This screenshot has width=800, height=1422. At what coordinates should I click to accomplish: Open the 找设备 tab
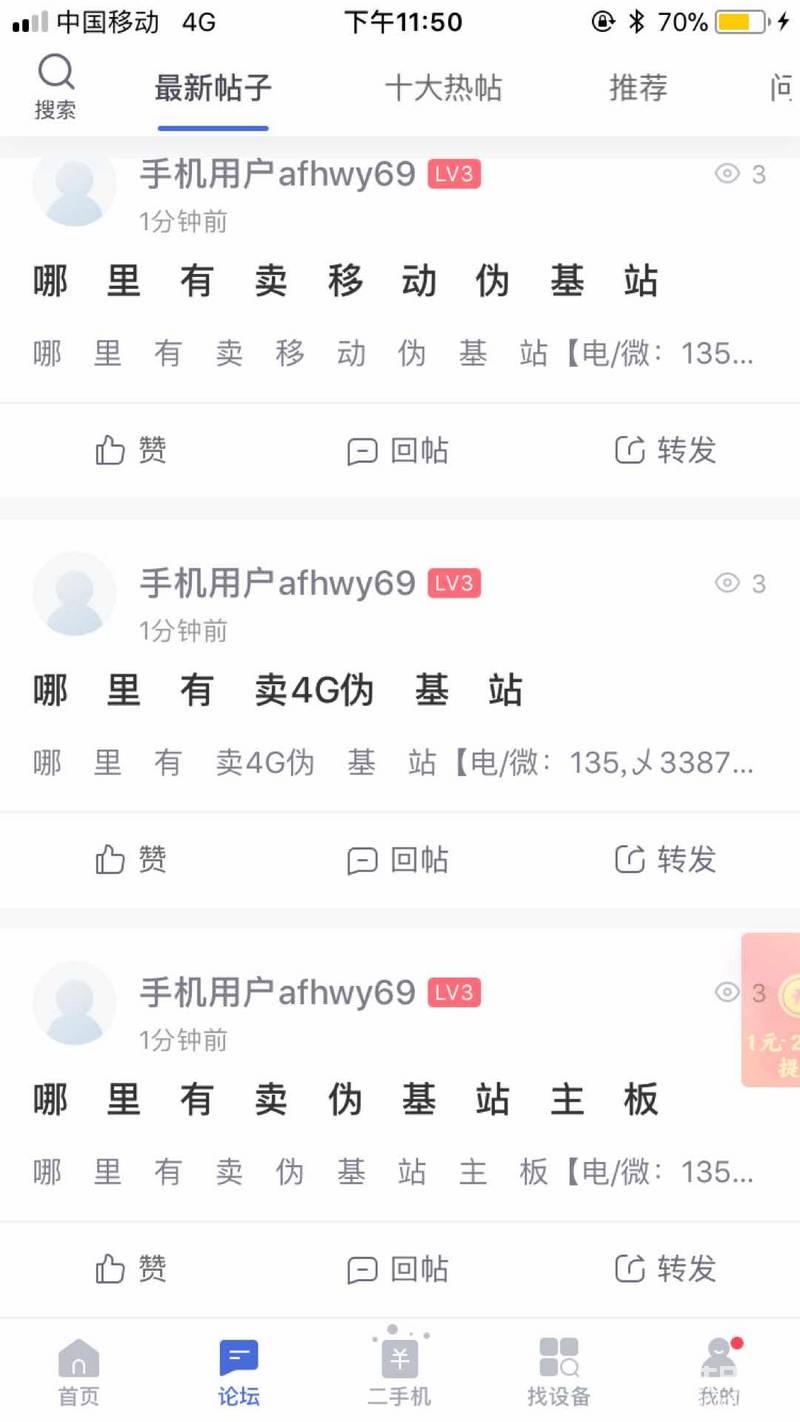point(559,1372)
